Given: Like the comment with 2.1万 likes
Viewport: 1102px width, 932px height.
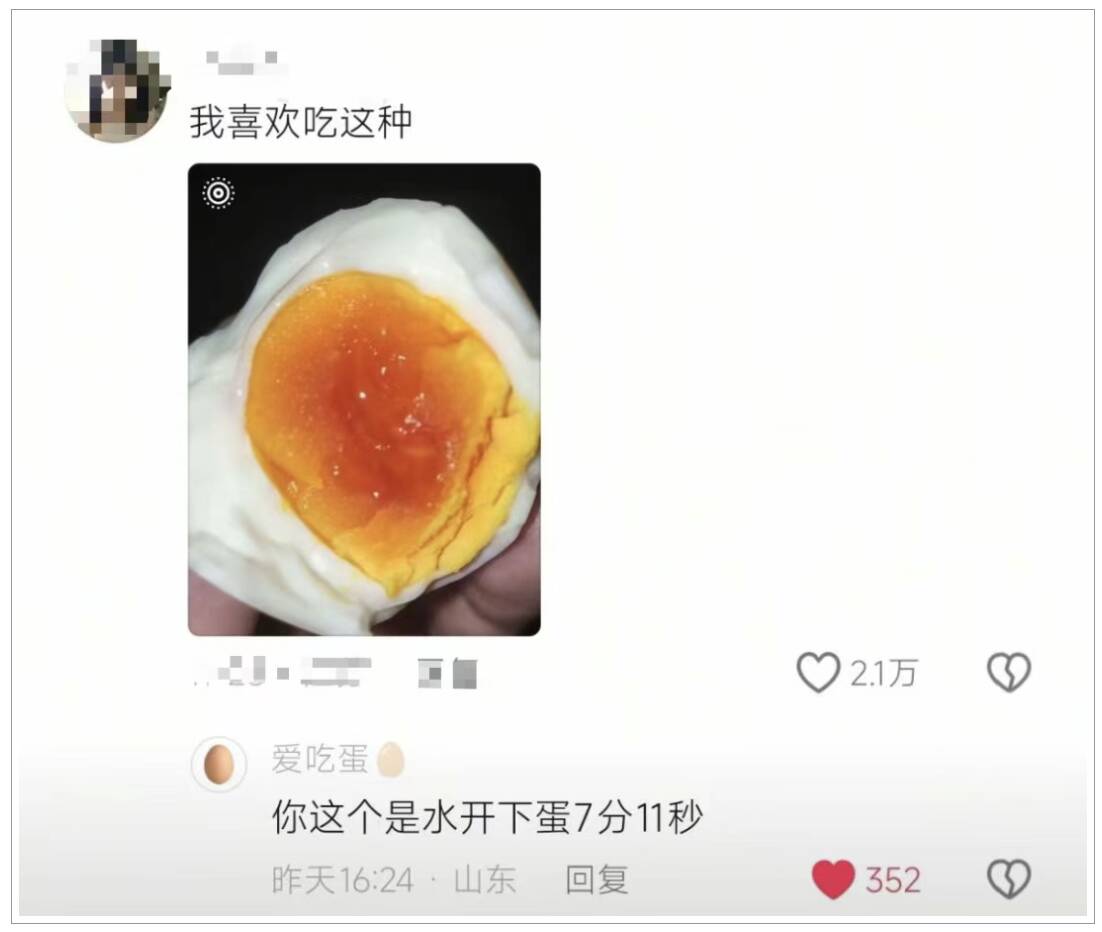Looking at the screenshot, I should click(x=818, y=673).
